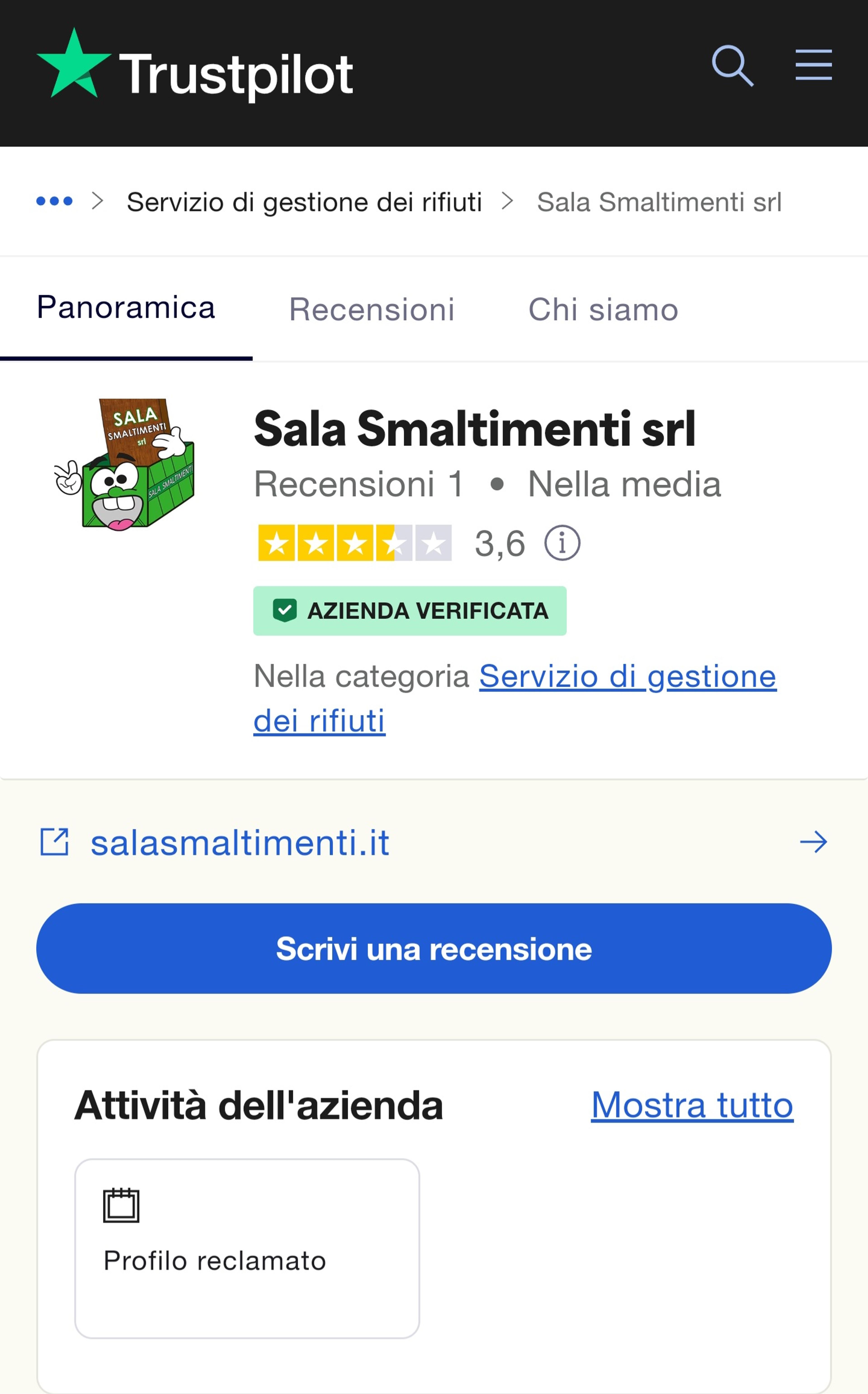The width and height of the screenshot is (868, 1394).
Task: Switch to the Recensioni tab
Action: [x=371, y=310]
